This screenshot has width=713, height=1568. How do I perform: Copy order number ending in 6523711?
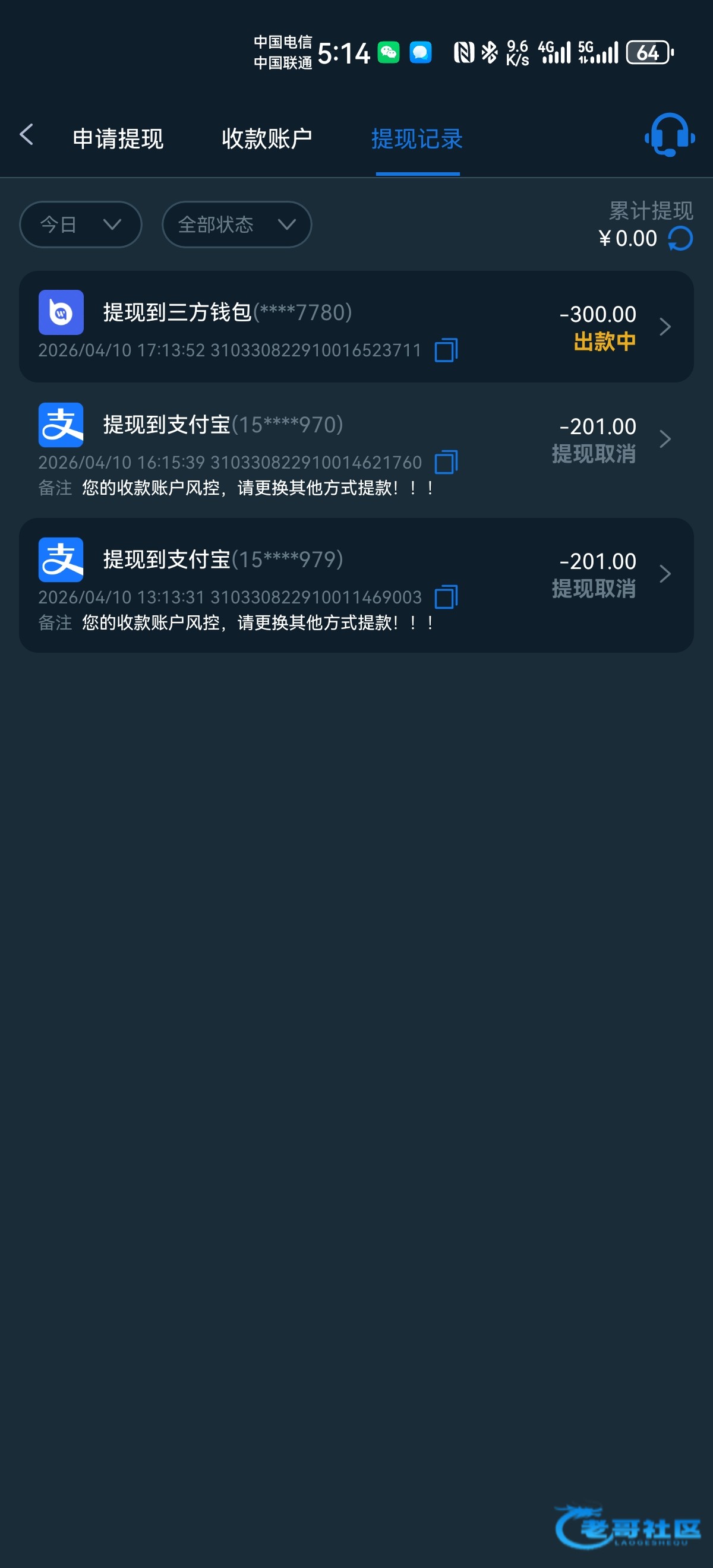pyautogui.click(x=446, y=350)
